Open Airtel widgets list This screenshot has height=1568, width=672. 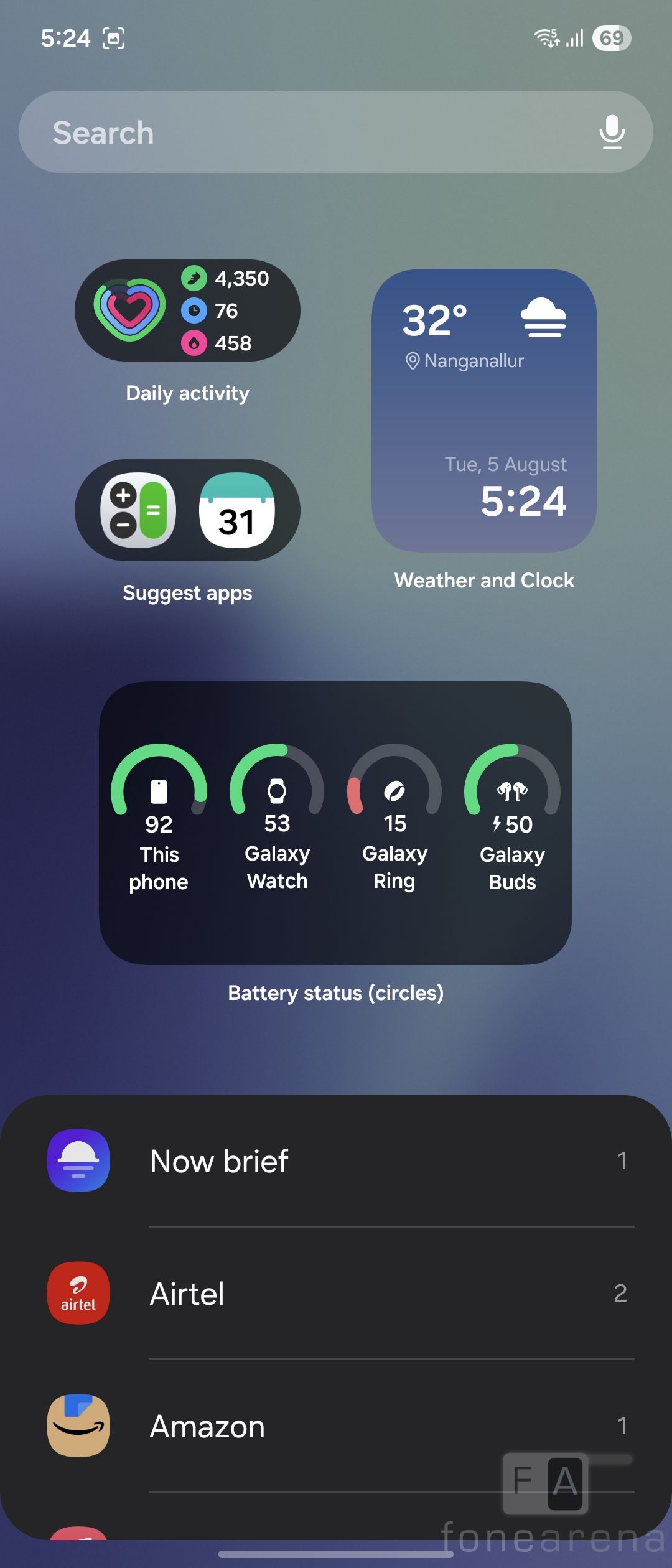click(336, 1294)
